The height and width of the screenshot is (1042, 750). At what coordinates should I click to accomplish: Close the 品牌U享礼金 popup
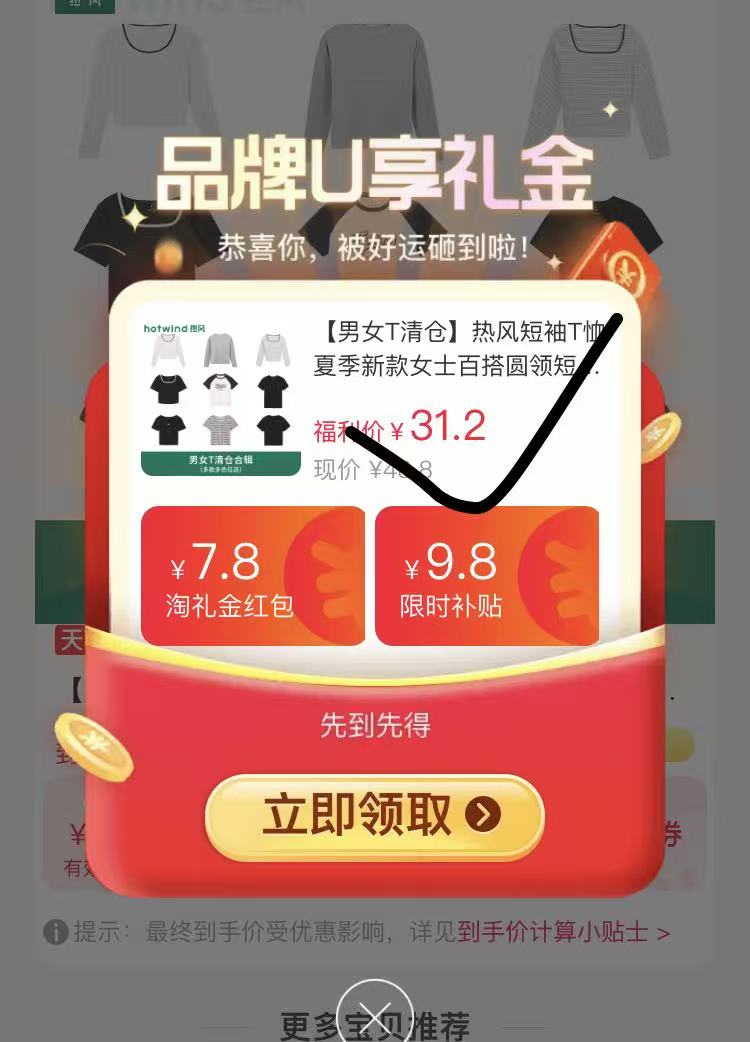coord(374,1016)
